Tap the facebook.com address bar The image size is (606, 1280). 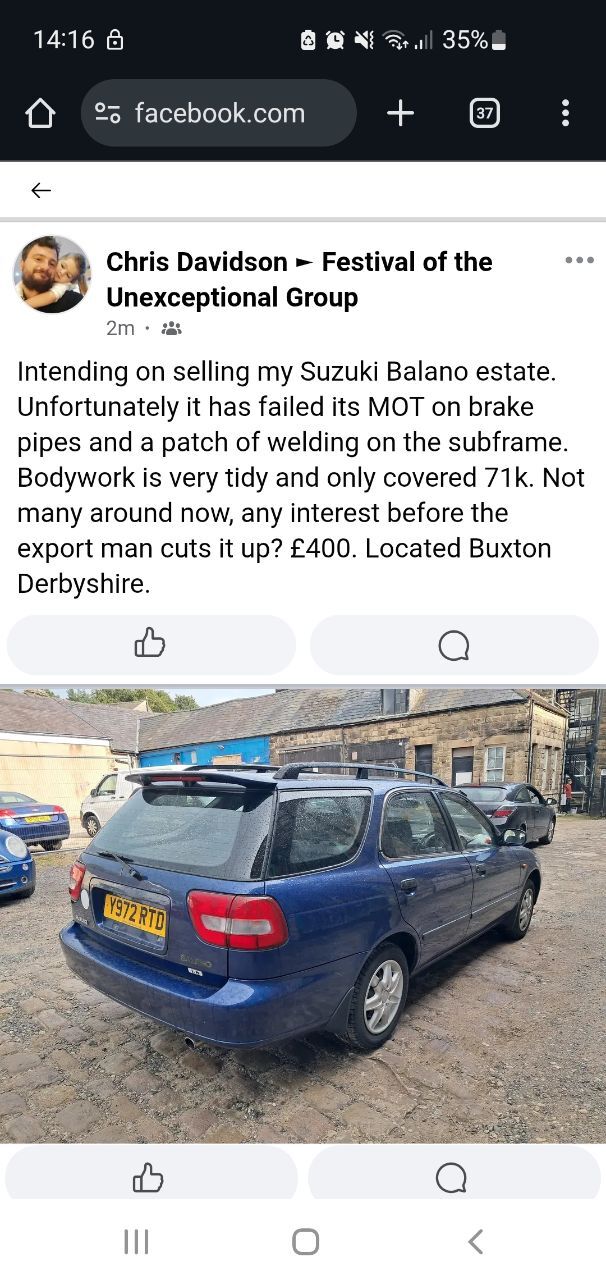pos(218,114)
